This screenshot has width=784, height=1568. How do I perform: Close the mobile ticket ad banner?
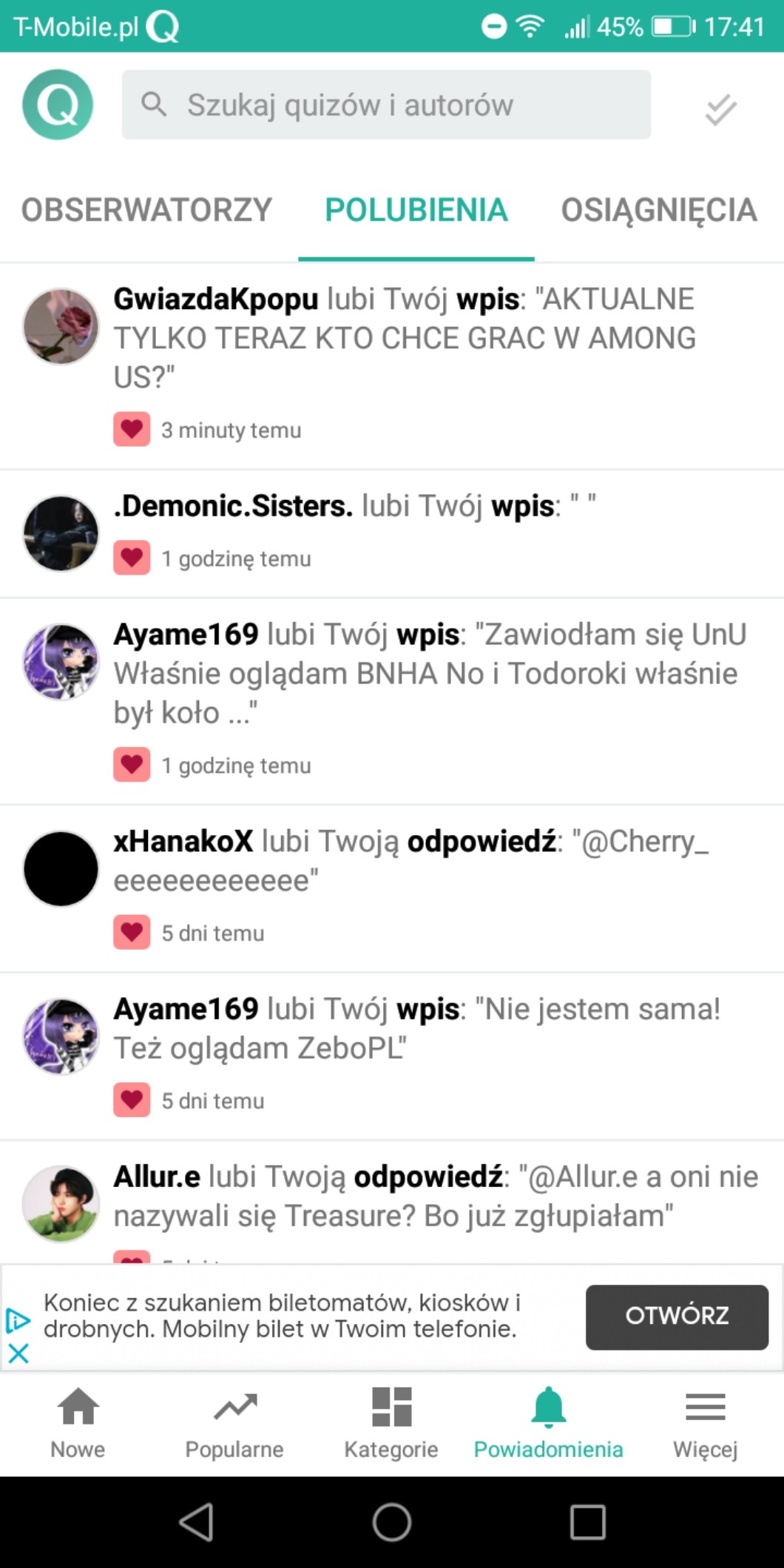tap(18, 1354)
